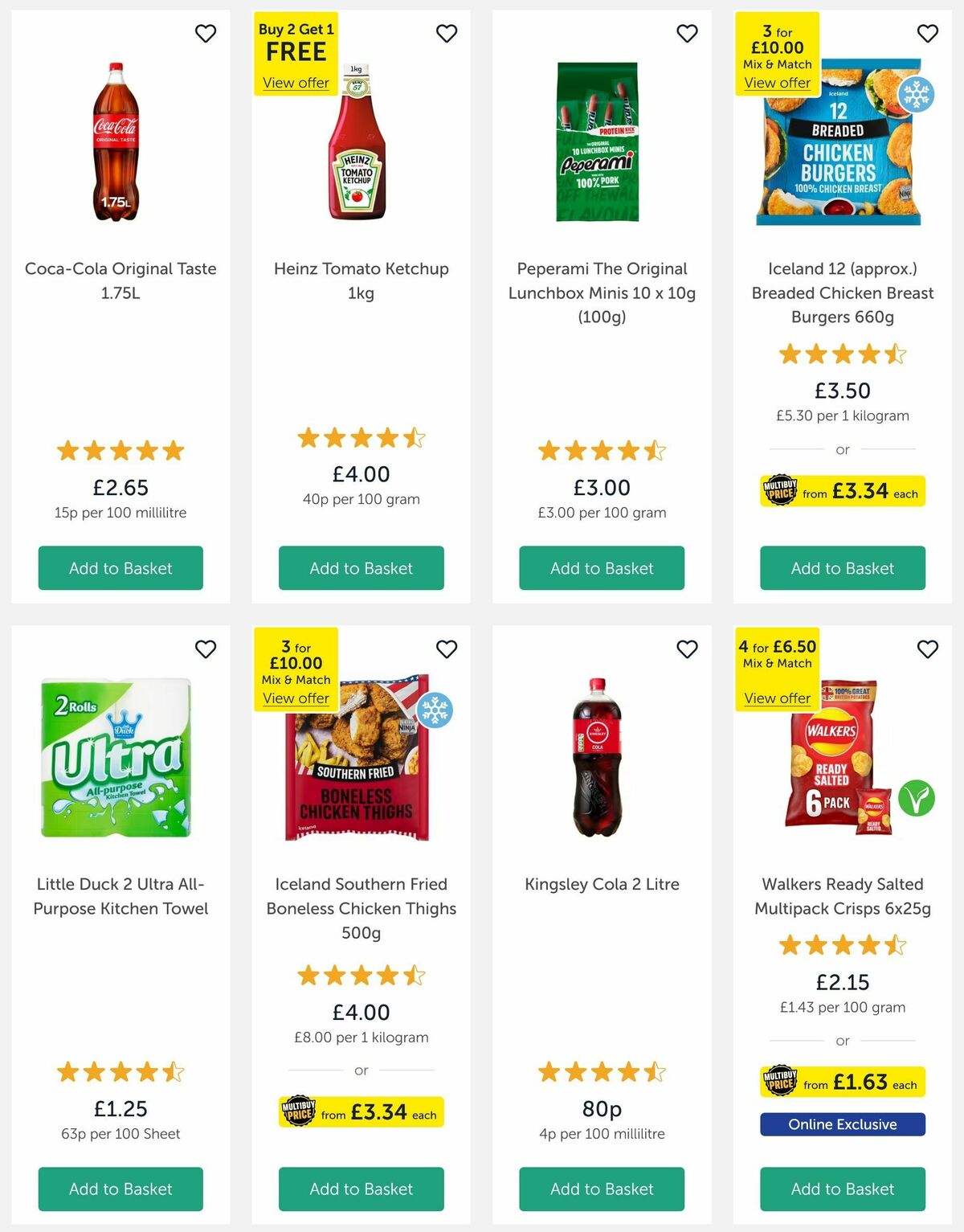Open the 'View offer' link for Heinz Ketchup
This screenshot has width=964, height=1232.
tap(296, 83)
